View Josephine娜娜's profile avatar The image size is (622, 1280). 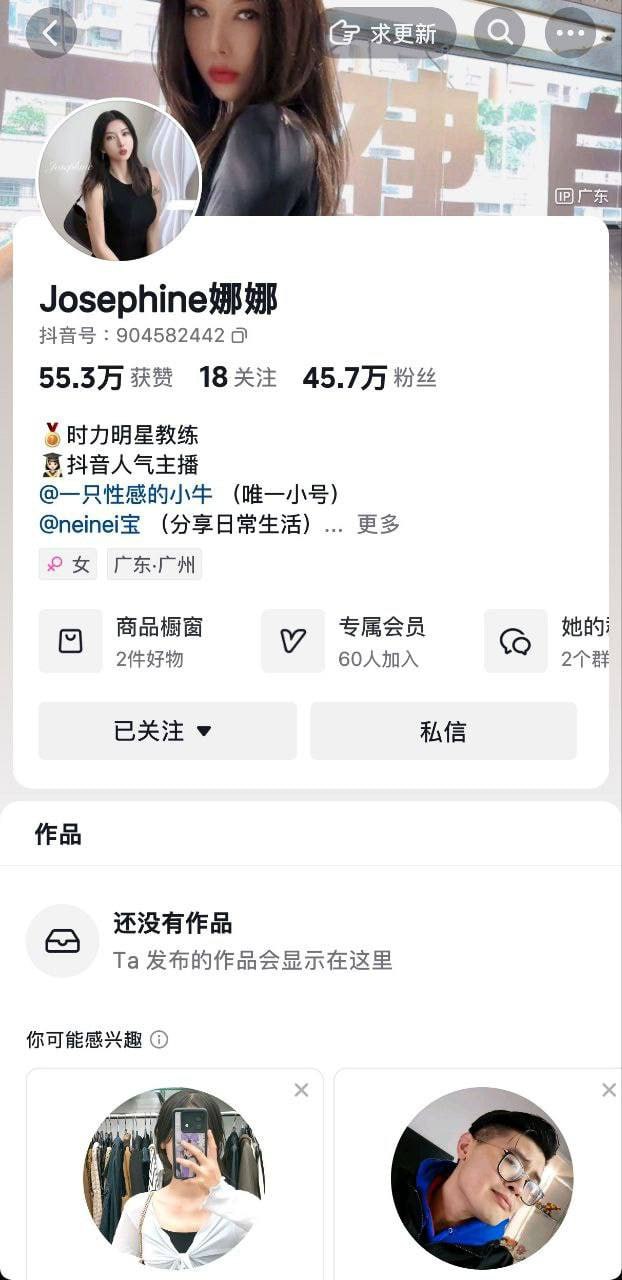click(x=119, y=180)
